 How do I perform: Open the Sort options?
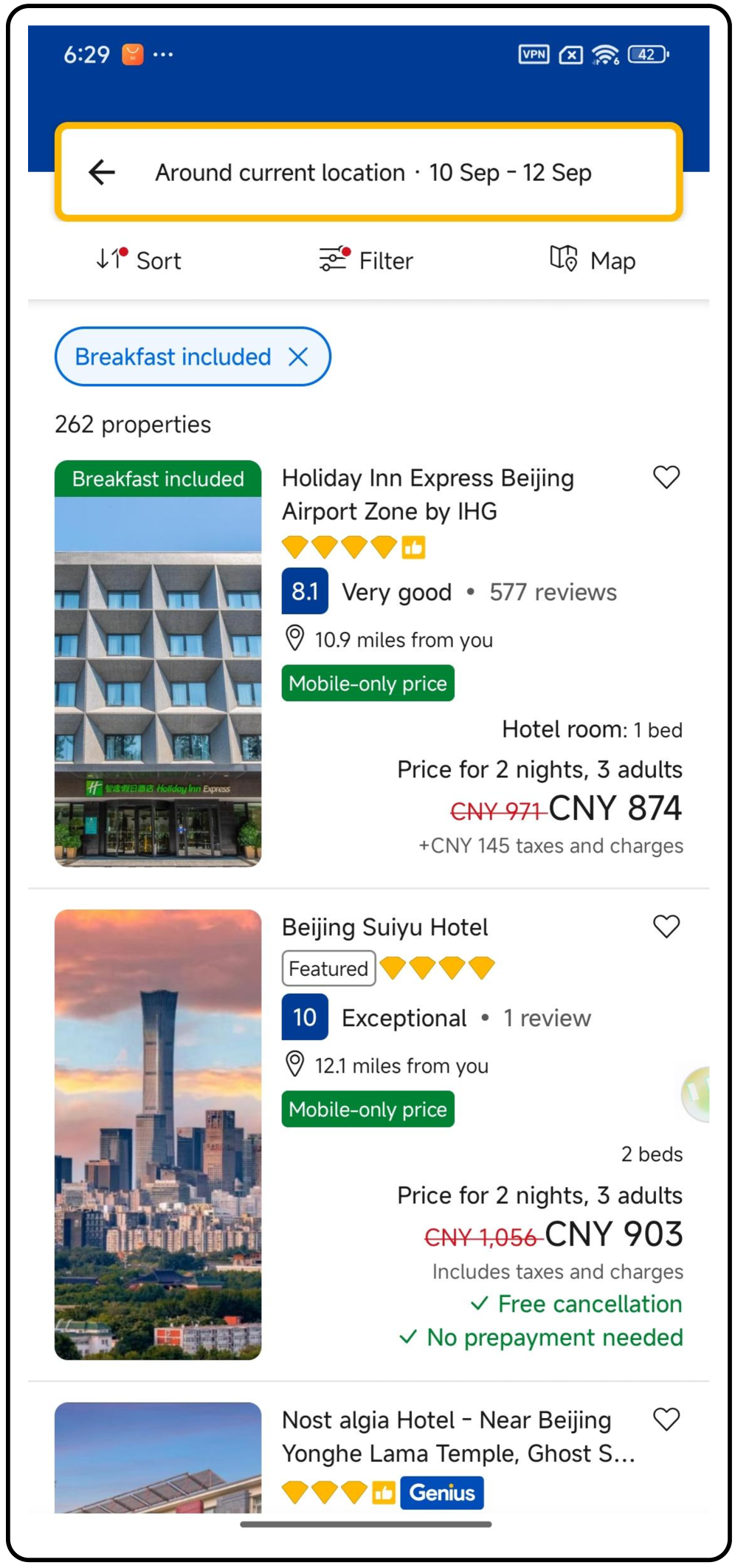(139, 260)
